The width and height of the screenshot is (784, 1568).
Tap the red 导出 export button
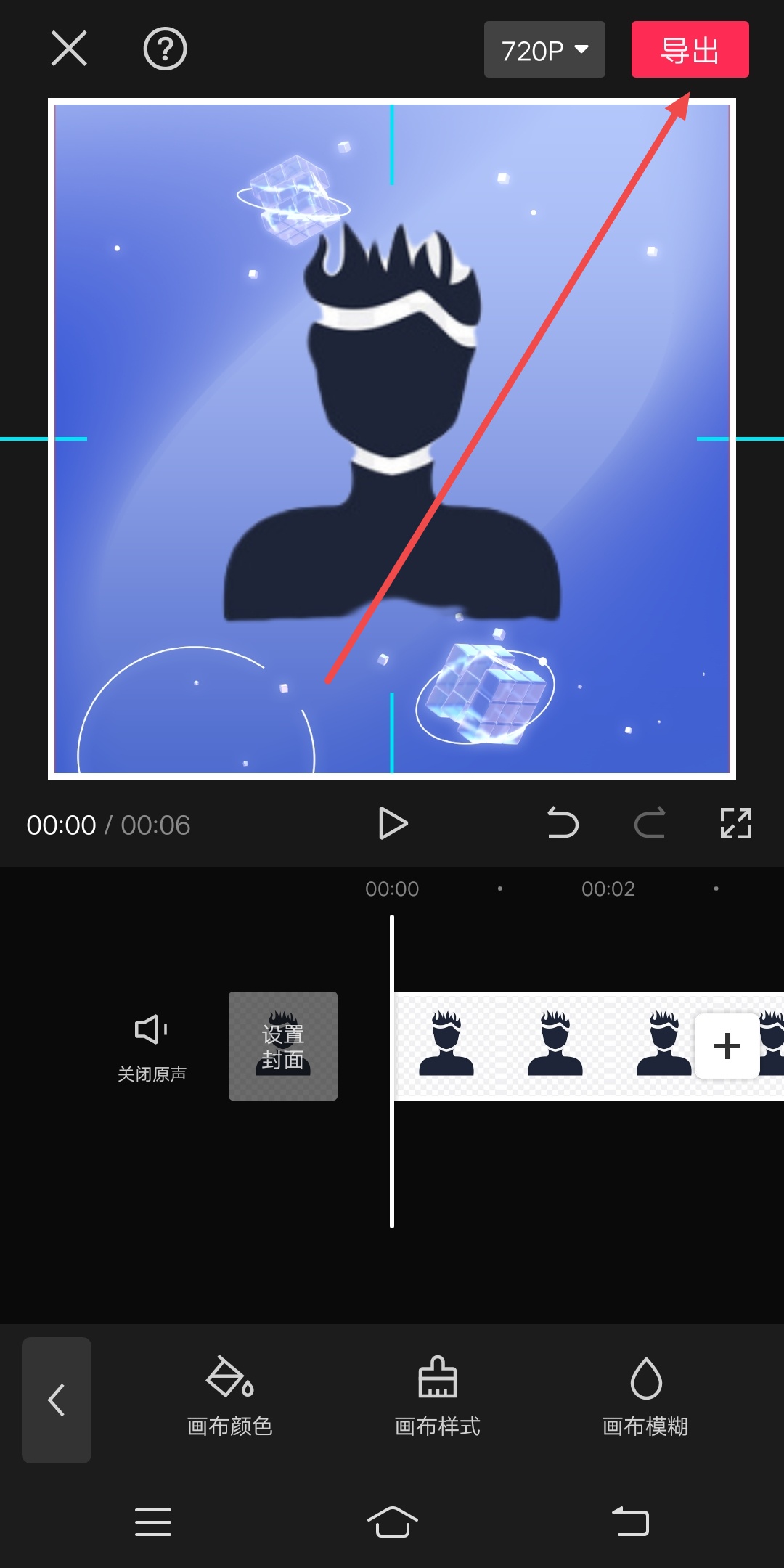[x=690, y=49]
